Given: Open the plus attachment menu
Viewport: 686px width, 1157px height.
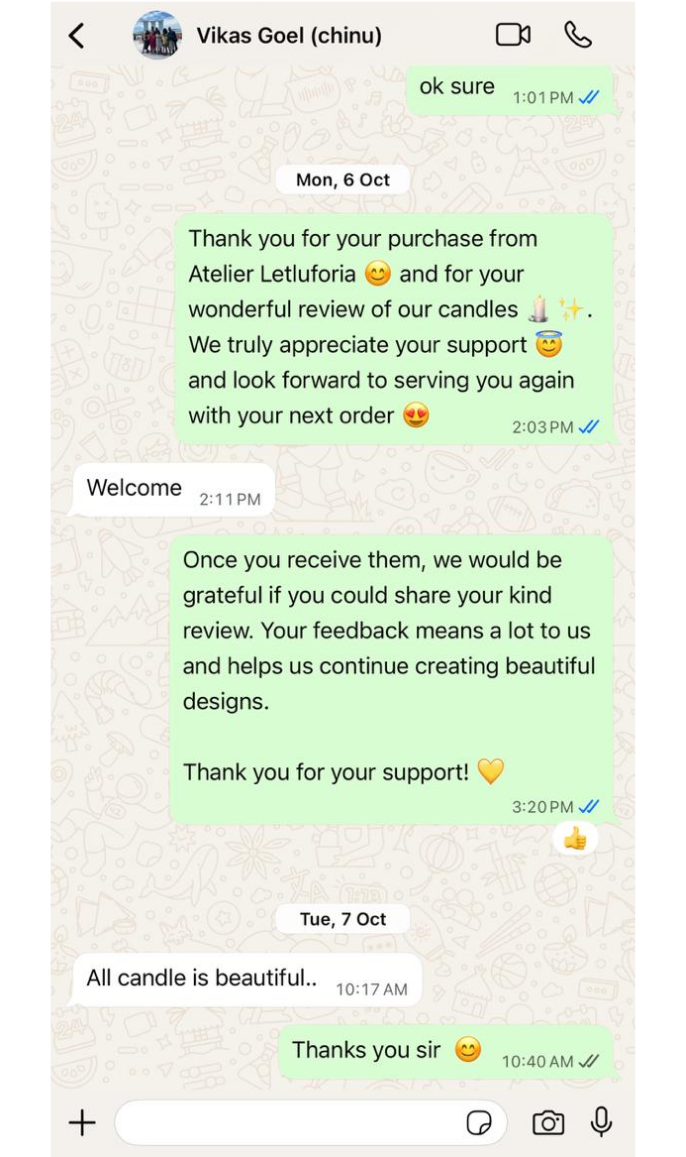Looking at the screenshot, I should tap(82, 1123).
